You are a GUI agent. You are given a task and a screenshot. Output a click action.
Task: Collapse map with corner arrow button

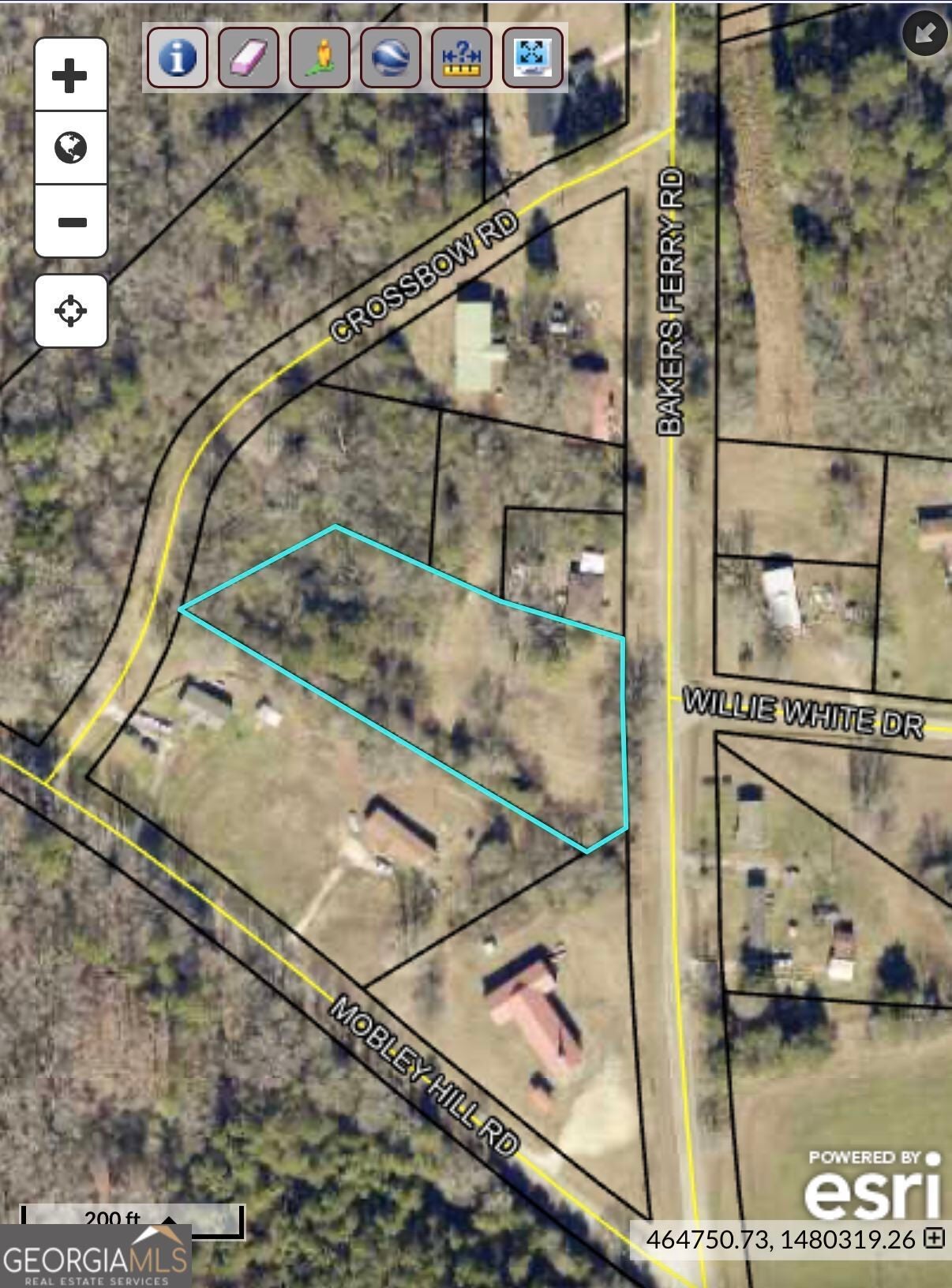pyautogui.click(x=924, y=33)
